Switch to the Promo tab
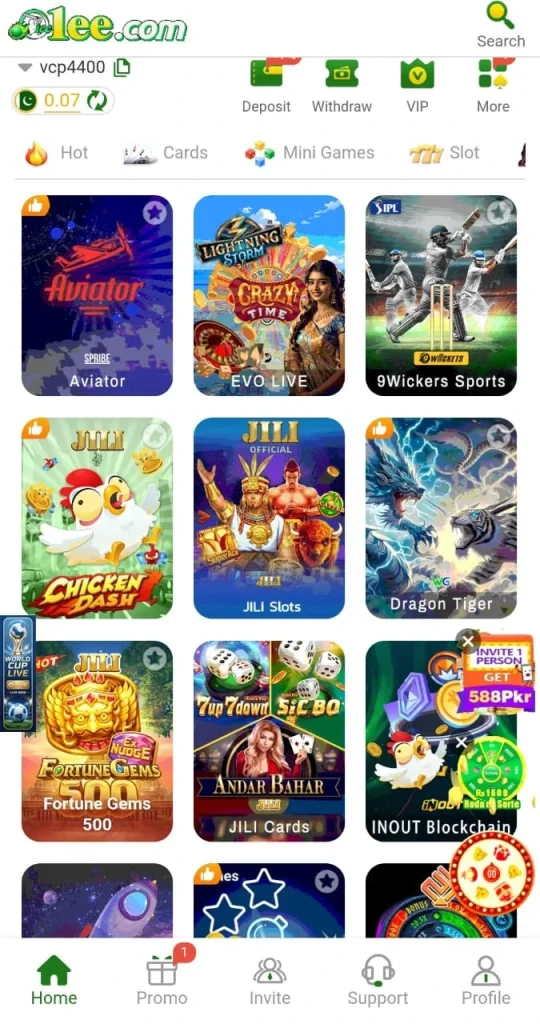Viewport: 540px width, 1024px height. pos(162,980)
